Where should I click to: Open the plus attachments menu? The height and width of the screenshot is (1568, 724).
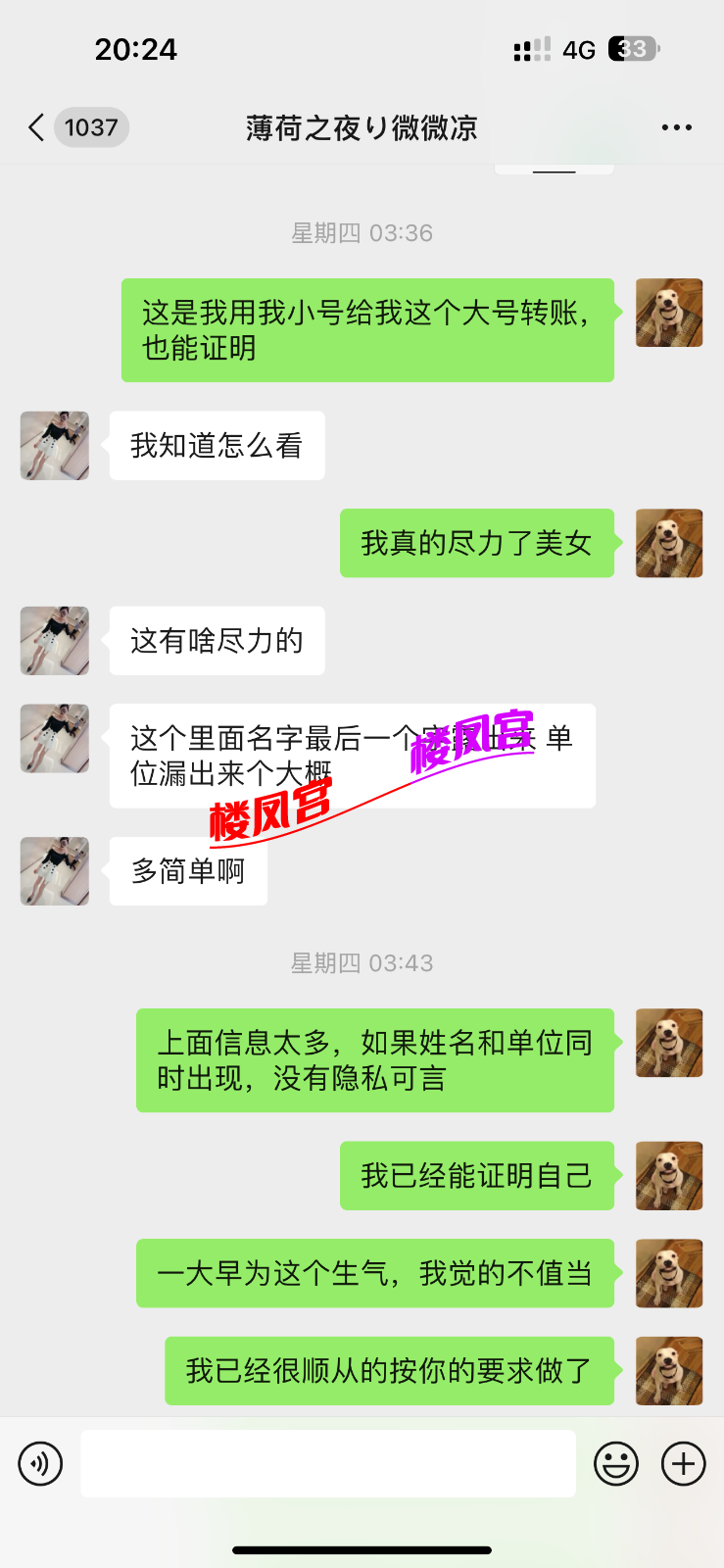tap(683, 1464)
